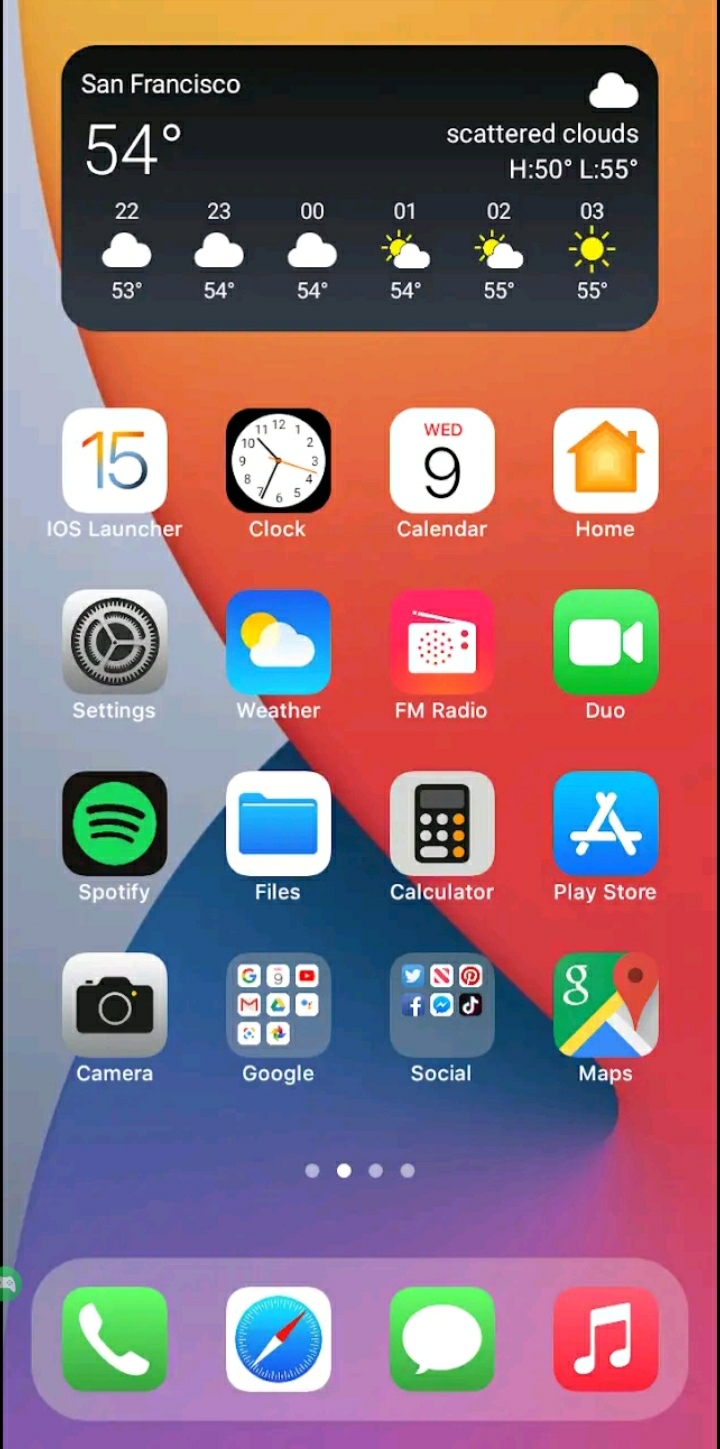Tap the San Francisco weather widget
Screen dimensions: 720x1449
359,188
